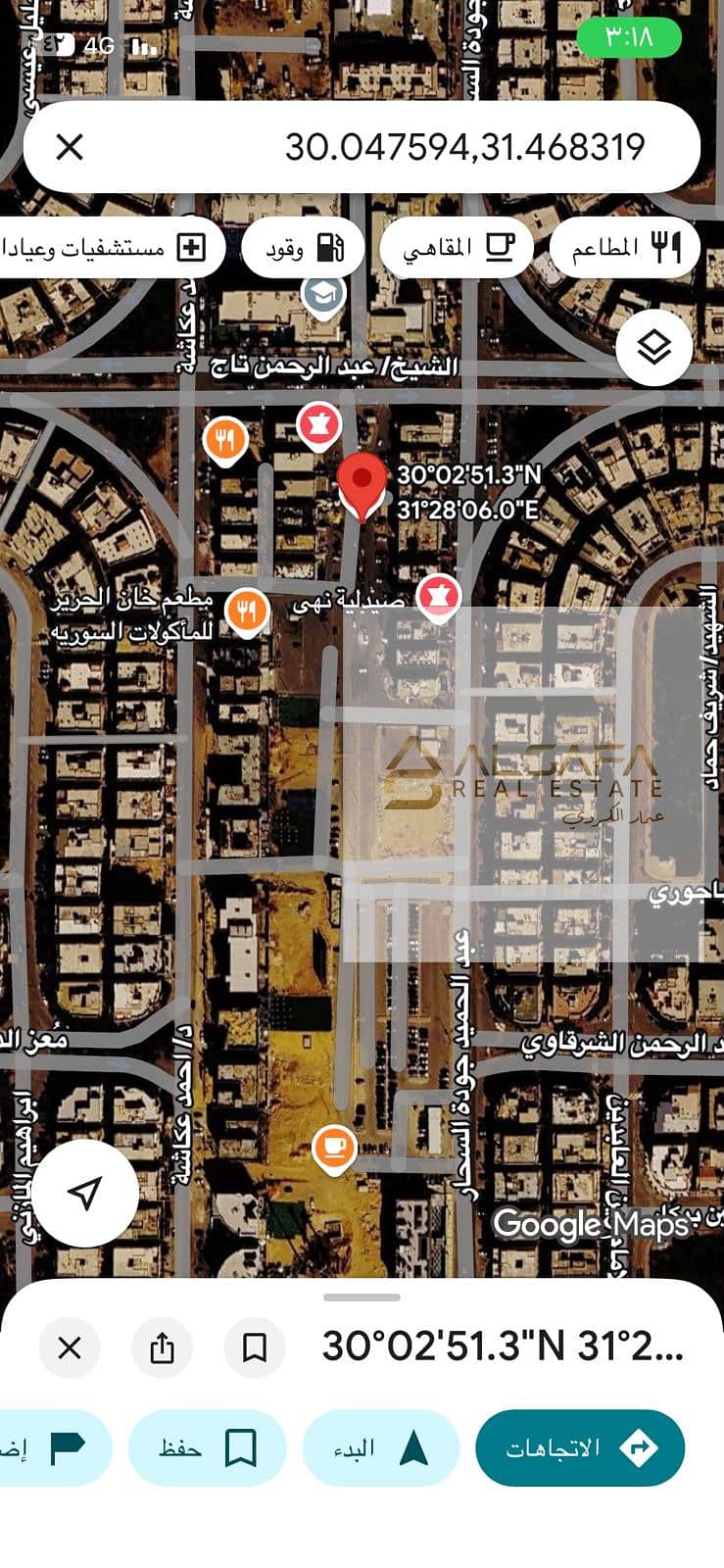Select the وقود fuel chip

pos(304,247)
